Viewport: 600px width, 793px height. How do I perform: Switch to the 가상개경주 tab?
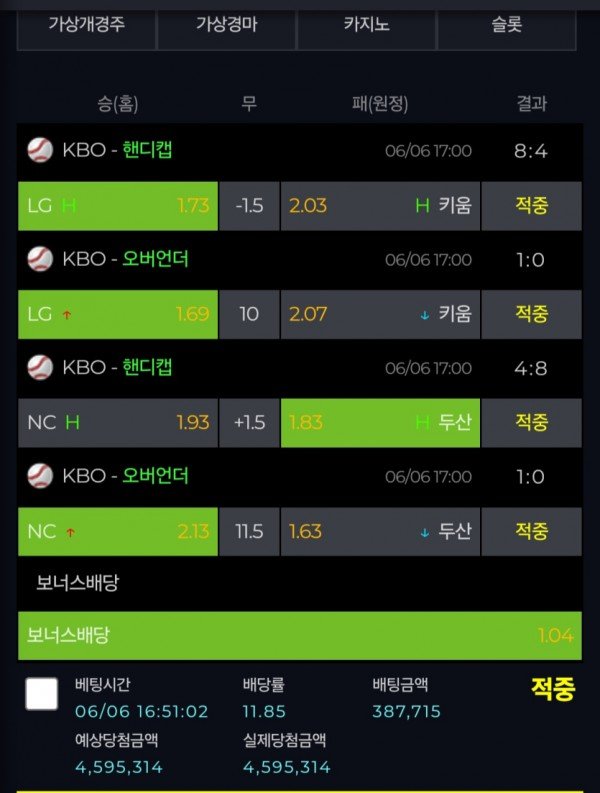pyautogui.click(x=87, y=25)
